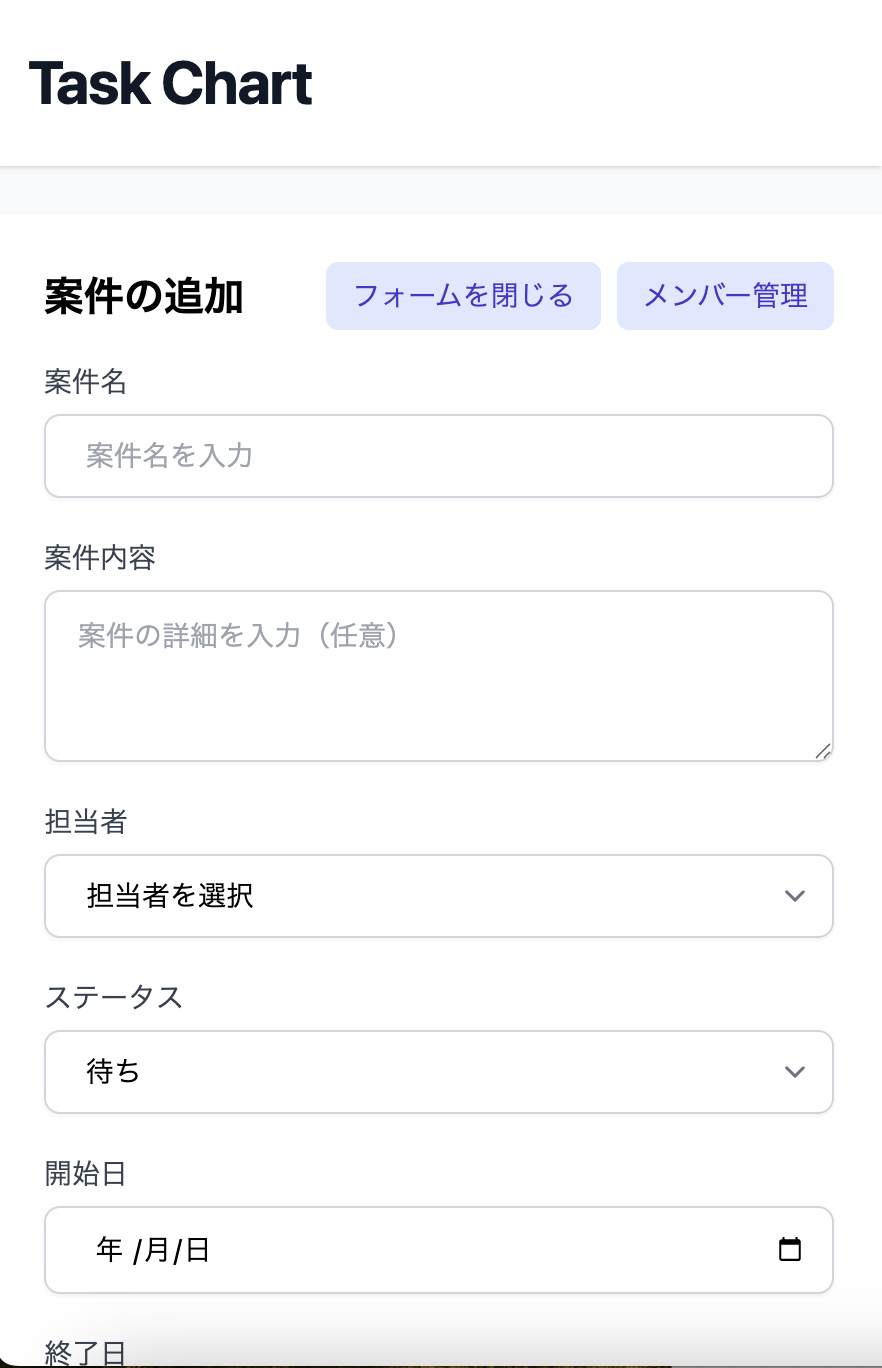882x1368 pixels.
Task: Click the フォームを閉じる button
Action: (463, 296)
